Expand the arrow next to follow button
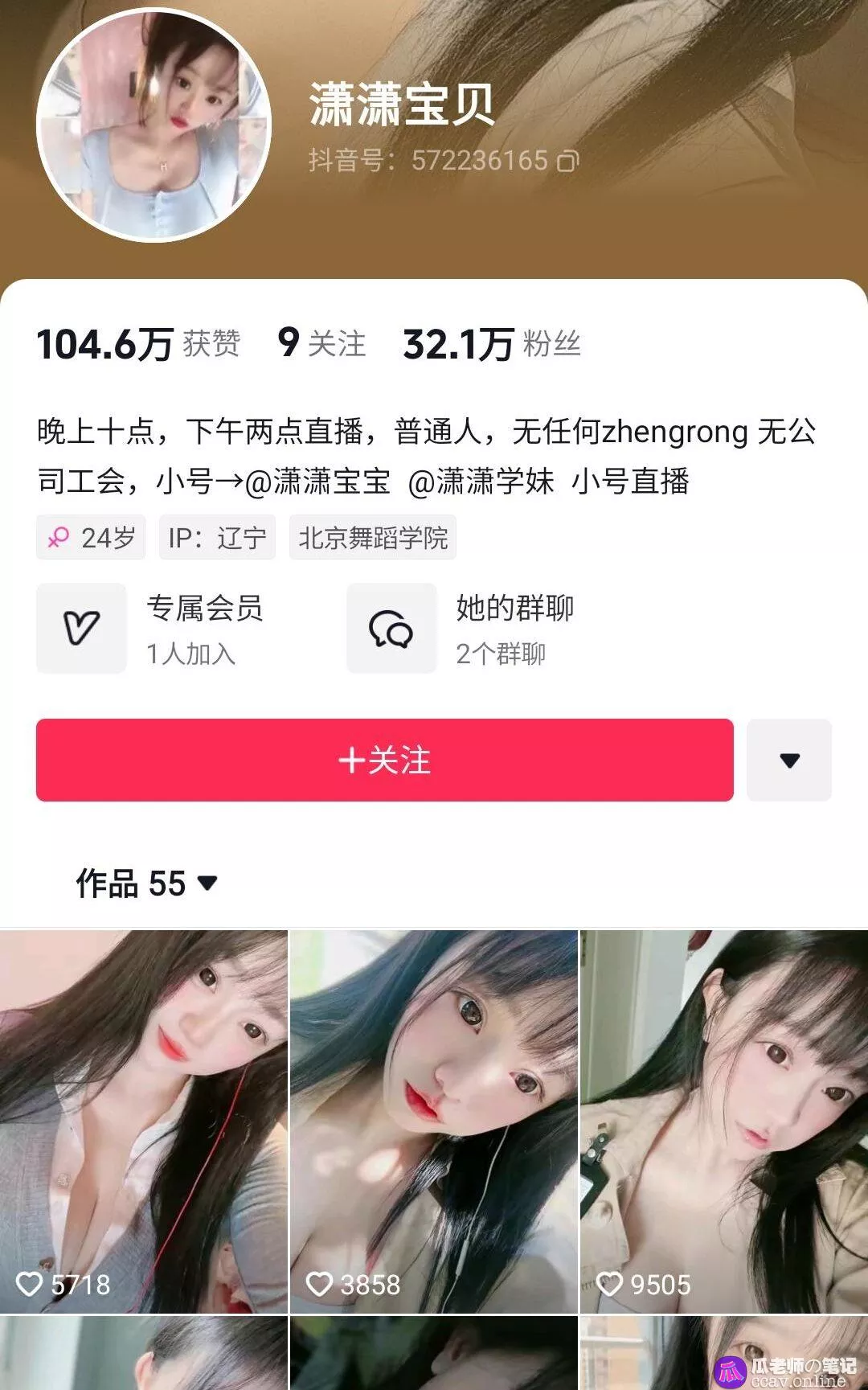This screenshot has height=1390, width=868. [788, 760]
